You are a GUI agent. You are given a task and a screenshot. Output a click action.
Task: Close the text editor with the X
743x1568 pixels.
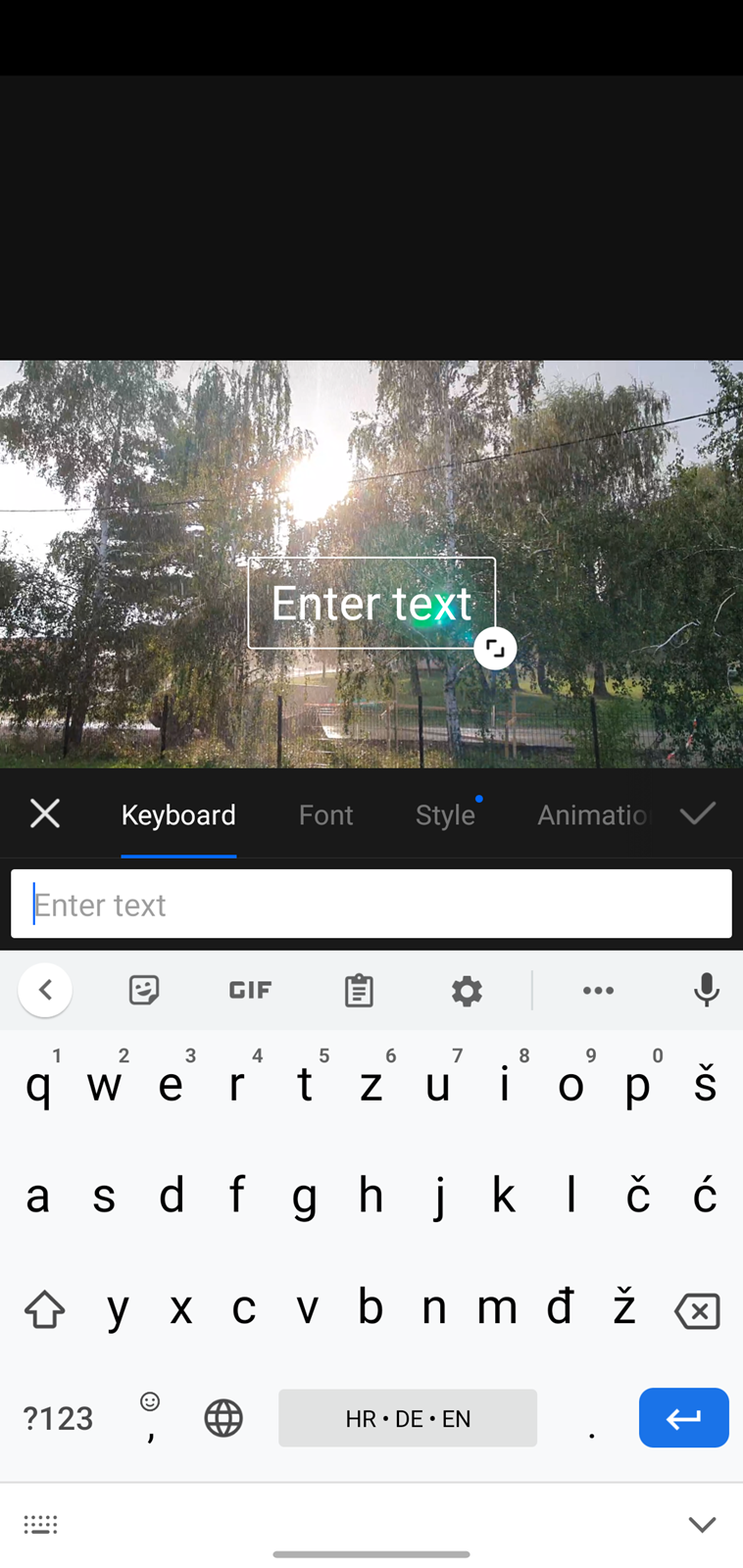[x=45, y=813]
